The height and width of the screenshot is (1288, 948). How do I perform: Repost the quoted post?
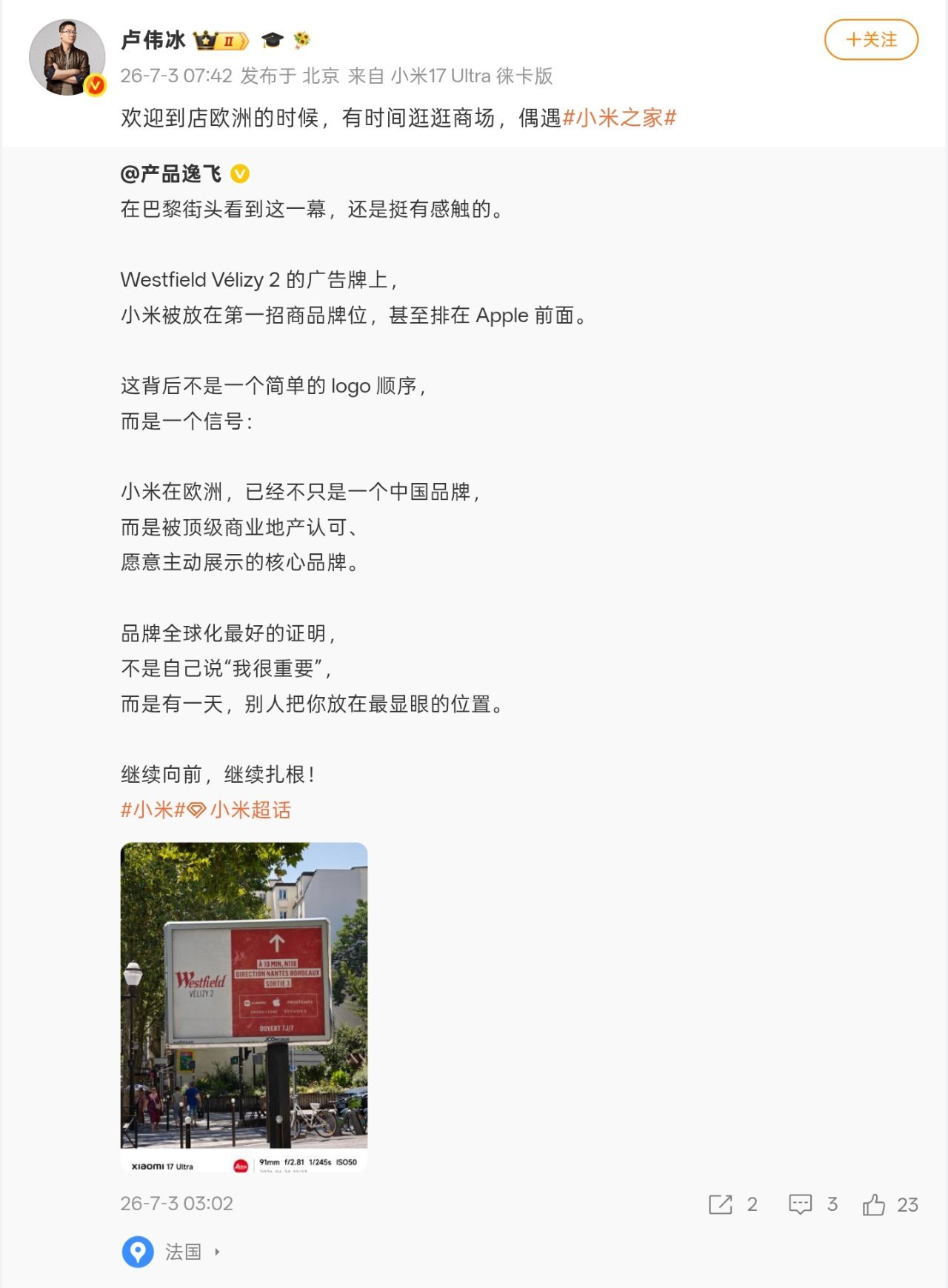[732, 1205]
